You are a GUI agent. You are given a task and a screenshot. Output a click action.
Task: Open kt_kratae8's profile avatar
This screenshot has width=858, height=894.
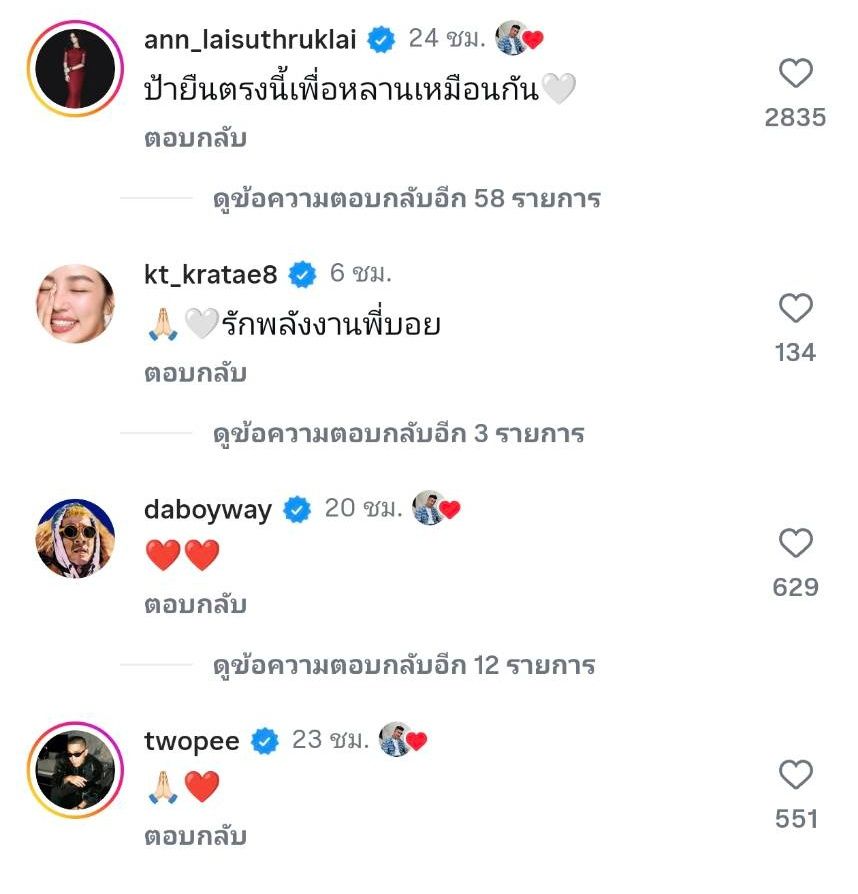click(x=75, y=304)
